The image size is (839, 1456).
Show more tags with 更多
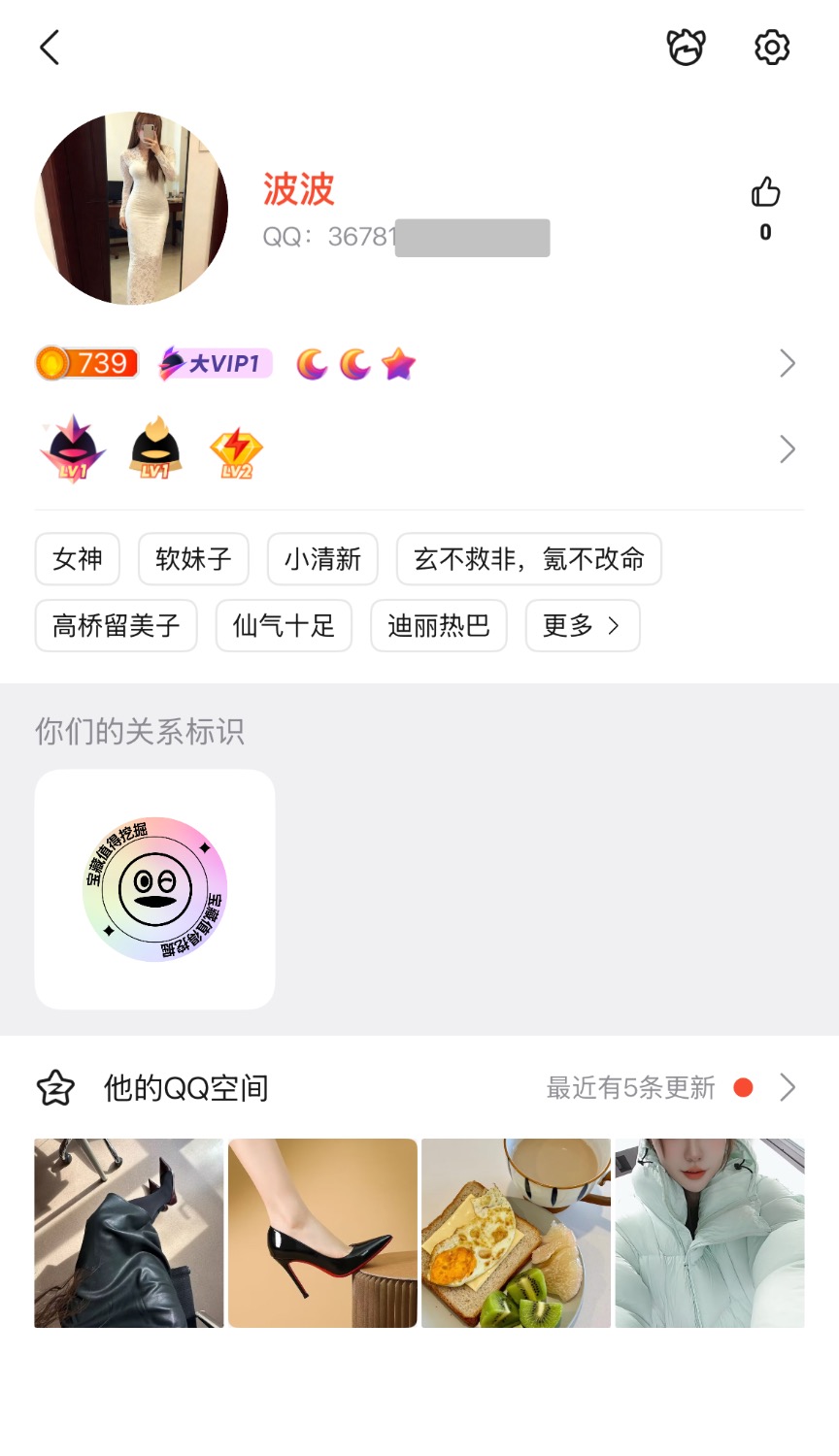tap(582, 626)
